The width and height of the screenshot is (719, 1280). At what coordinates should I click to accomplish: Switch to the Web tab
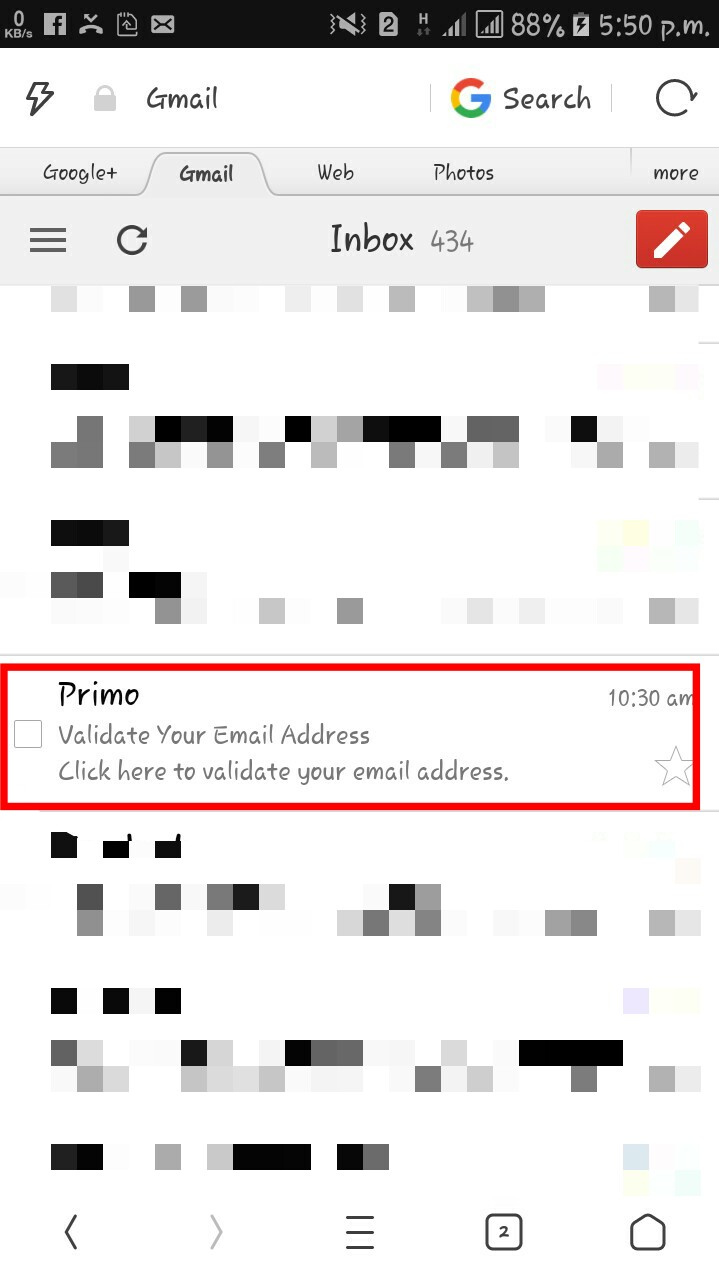[x=335, y=173]
